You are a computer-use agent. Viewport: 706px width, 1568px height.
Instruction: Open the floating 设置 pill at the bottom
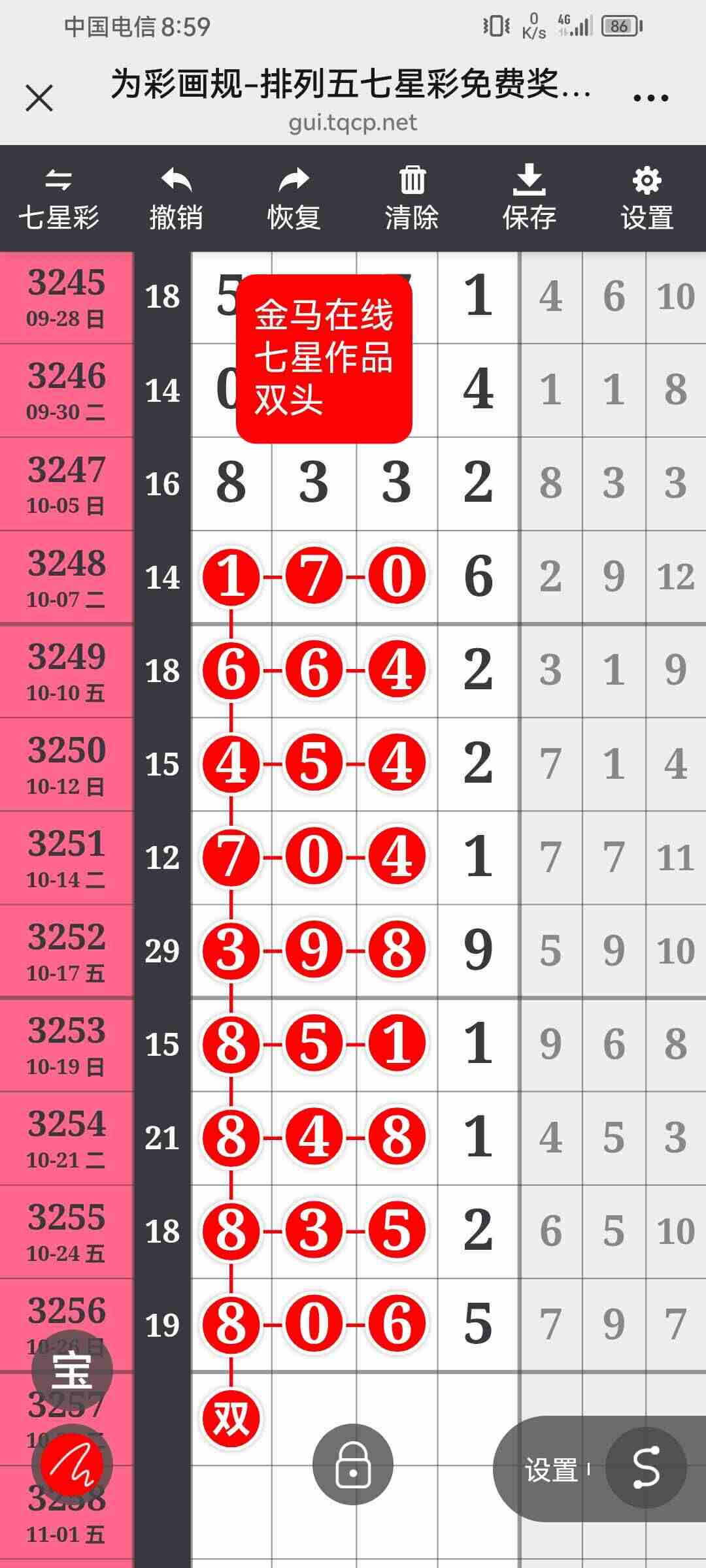(x=552, y=1469)
